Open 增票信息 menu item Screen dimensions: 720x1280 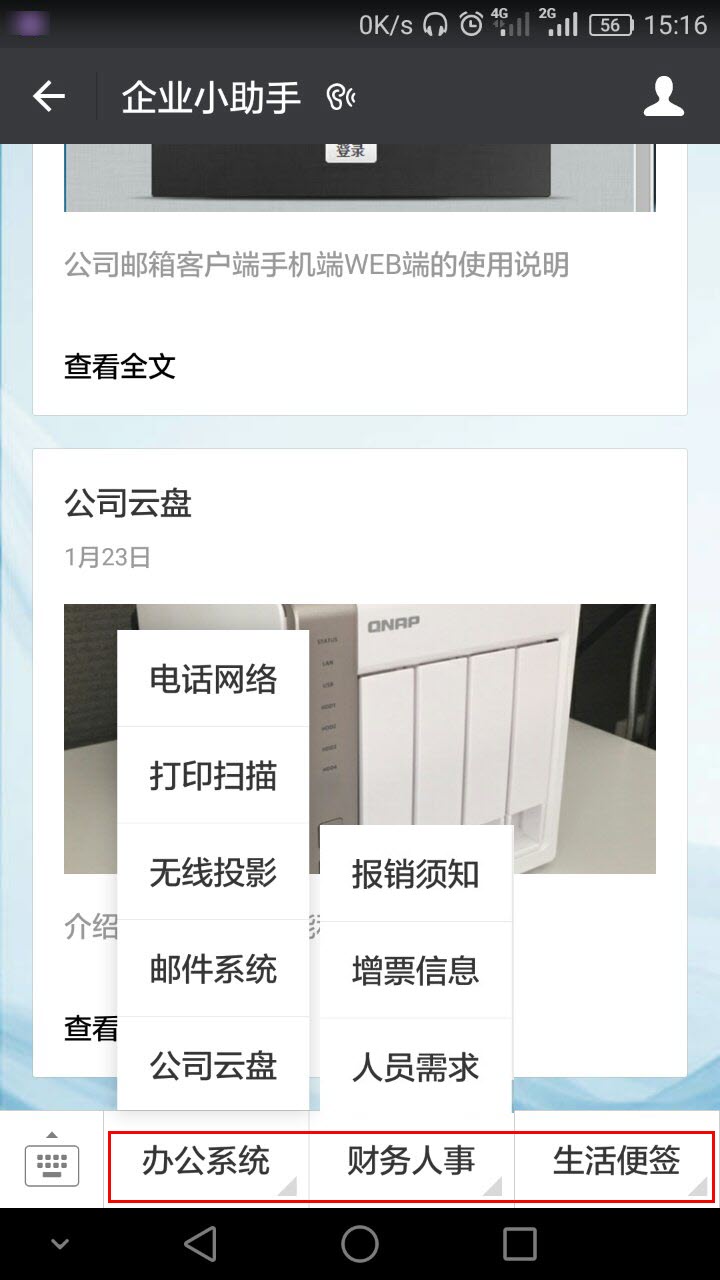click(415, 970)
